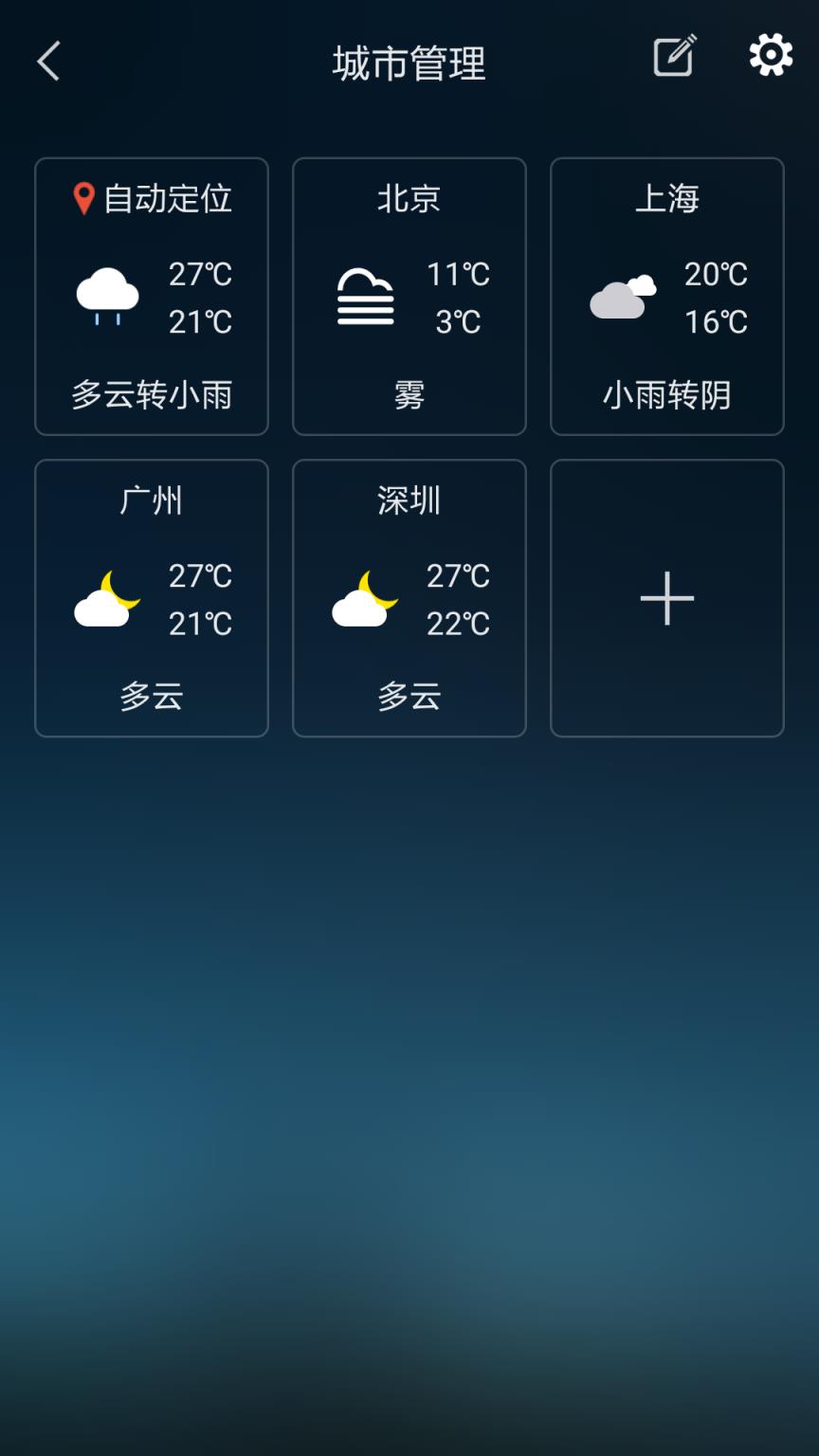Select the 广州 city card

tap(151, 597)
